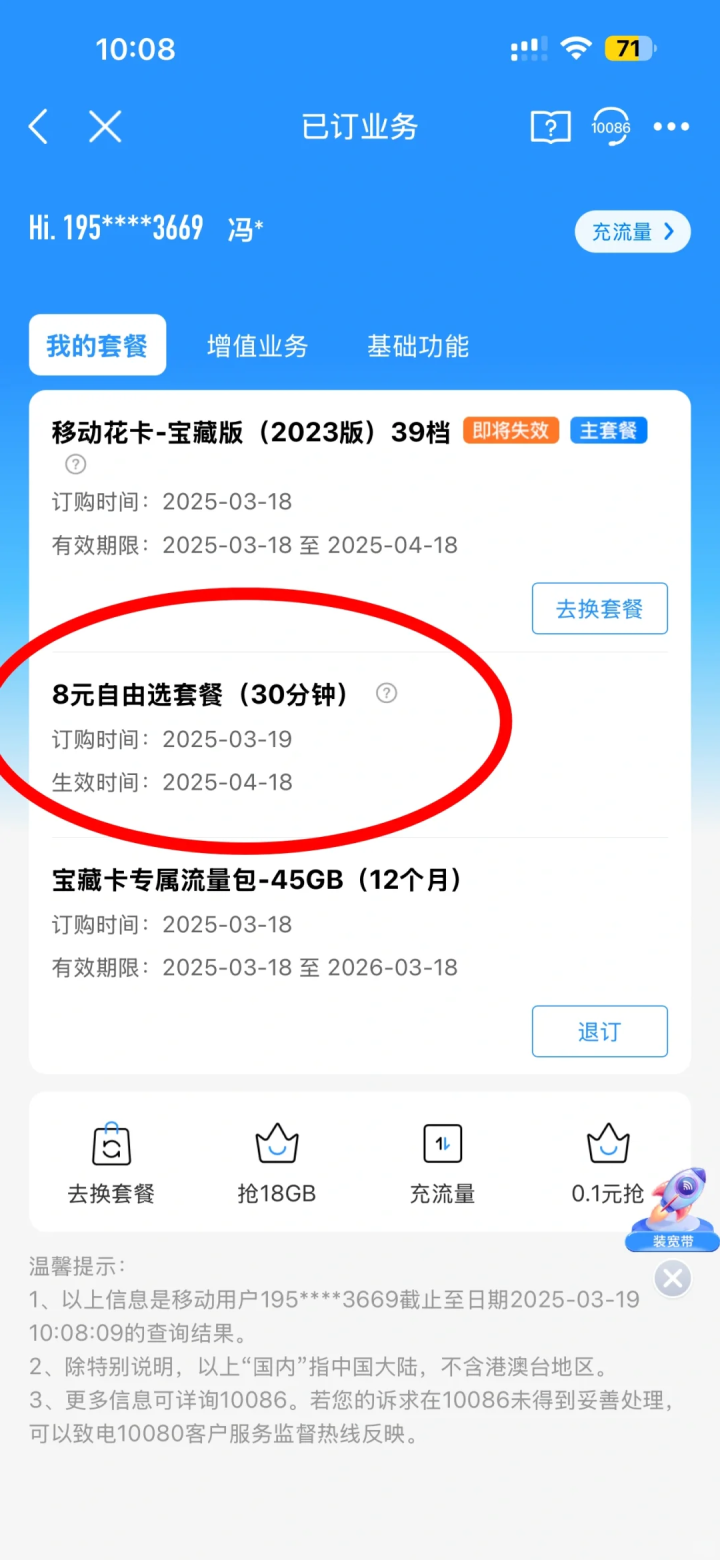
Task: Open the question mark tooltip beside 移动花卡 plan
Action: [76, 464]
